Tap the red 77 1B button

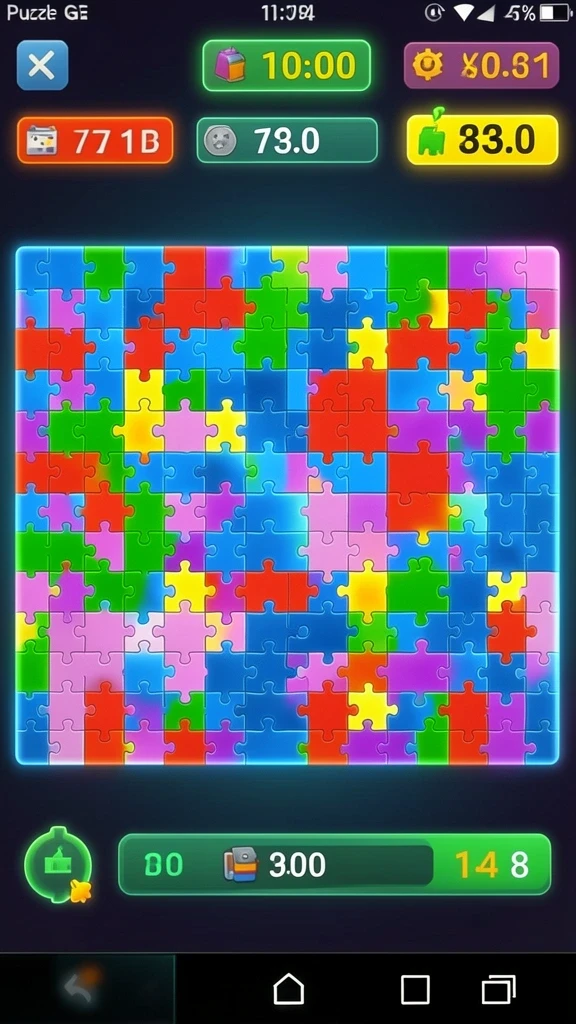pyautogui.click(x=95, y=140)
